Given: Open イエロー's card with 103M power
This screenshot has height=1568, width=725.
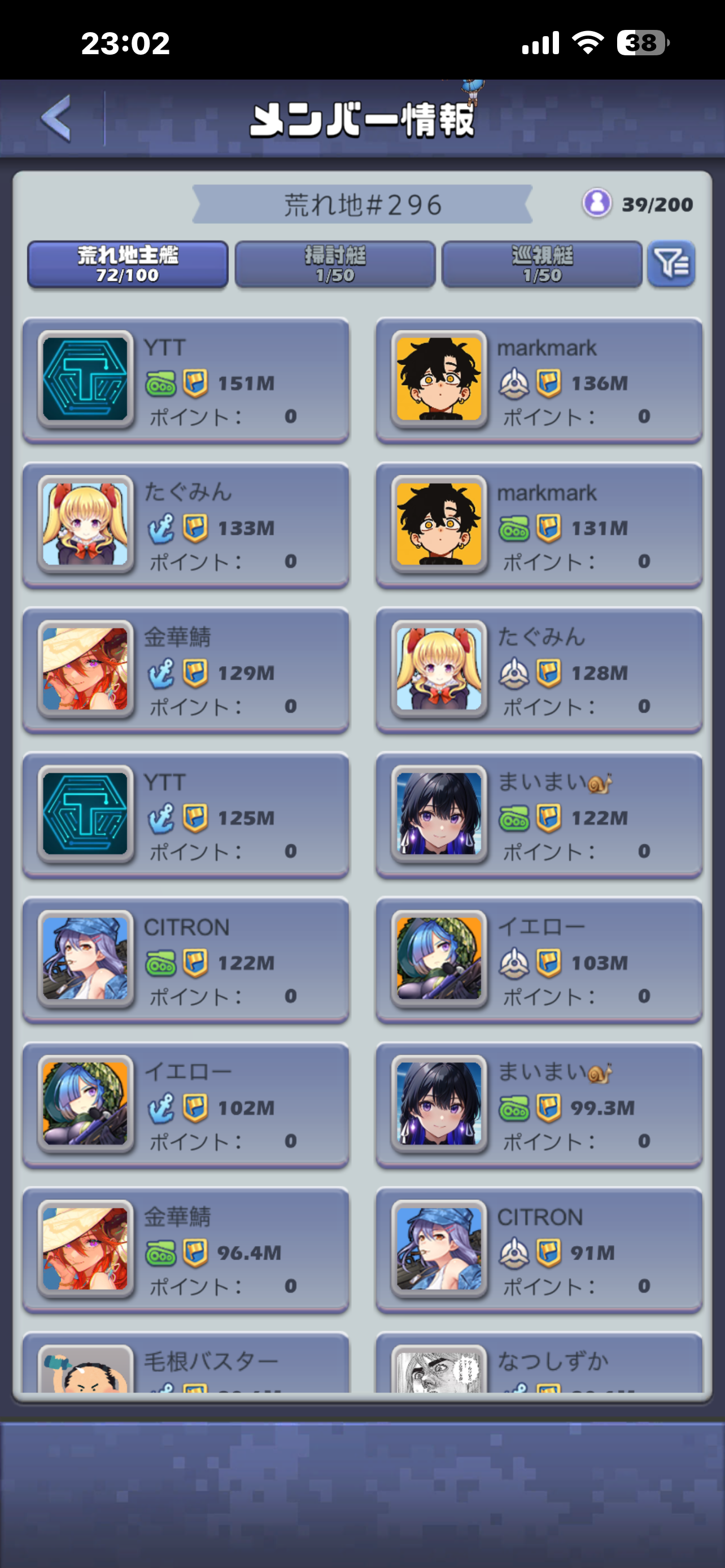Looking at the screenshot, I should (x=539, y=961).
